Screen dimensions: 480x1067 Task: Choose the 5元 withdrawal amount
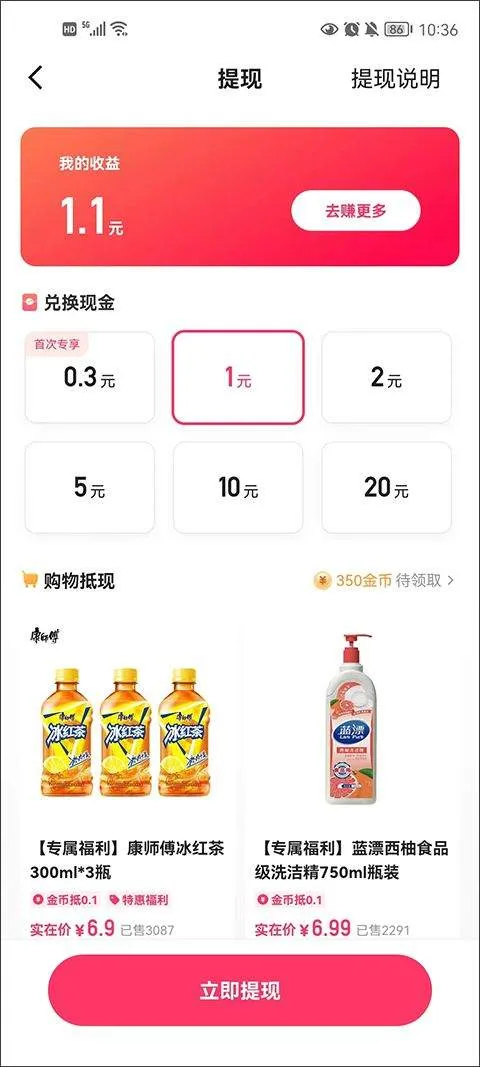pyautogui.click(x=90, y=487)
